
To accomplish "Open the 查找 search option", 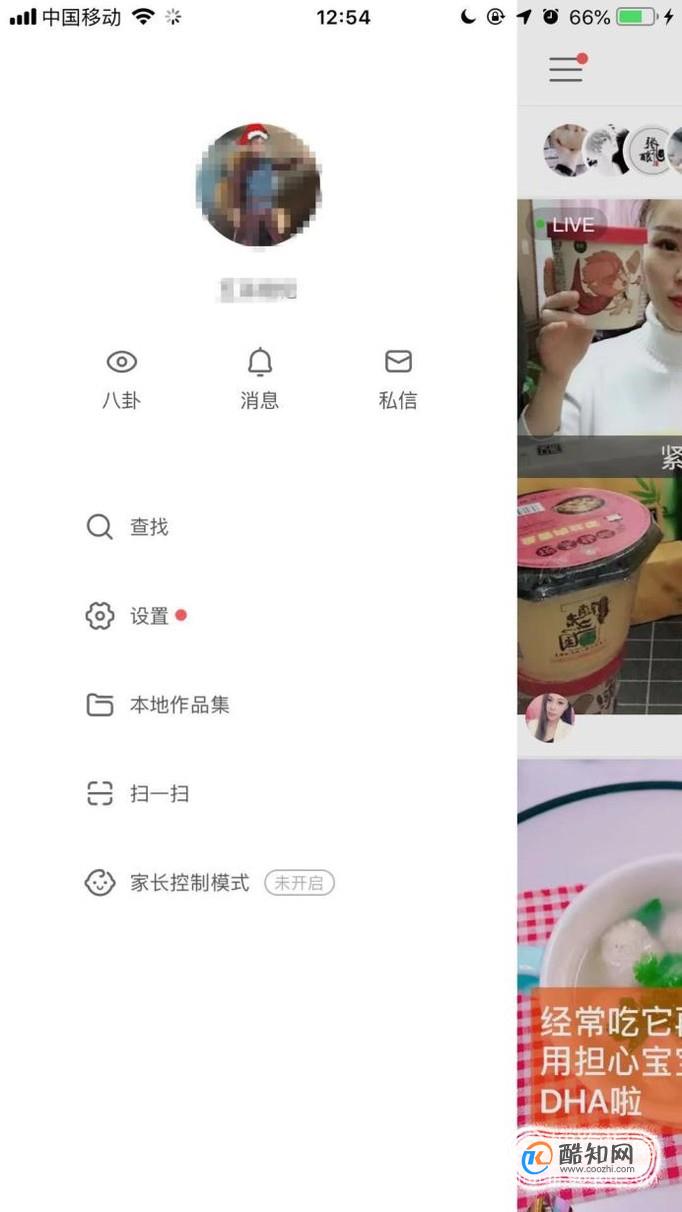I will [x=128, y=527].
